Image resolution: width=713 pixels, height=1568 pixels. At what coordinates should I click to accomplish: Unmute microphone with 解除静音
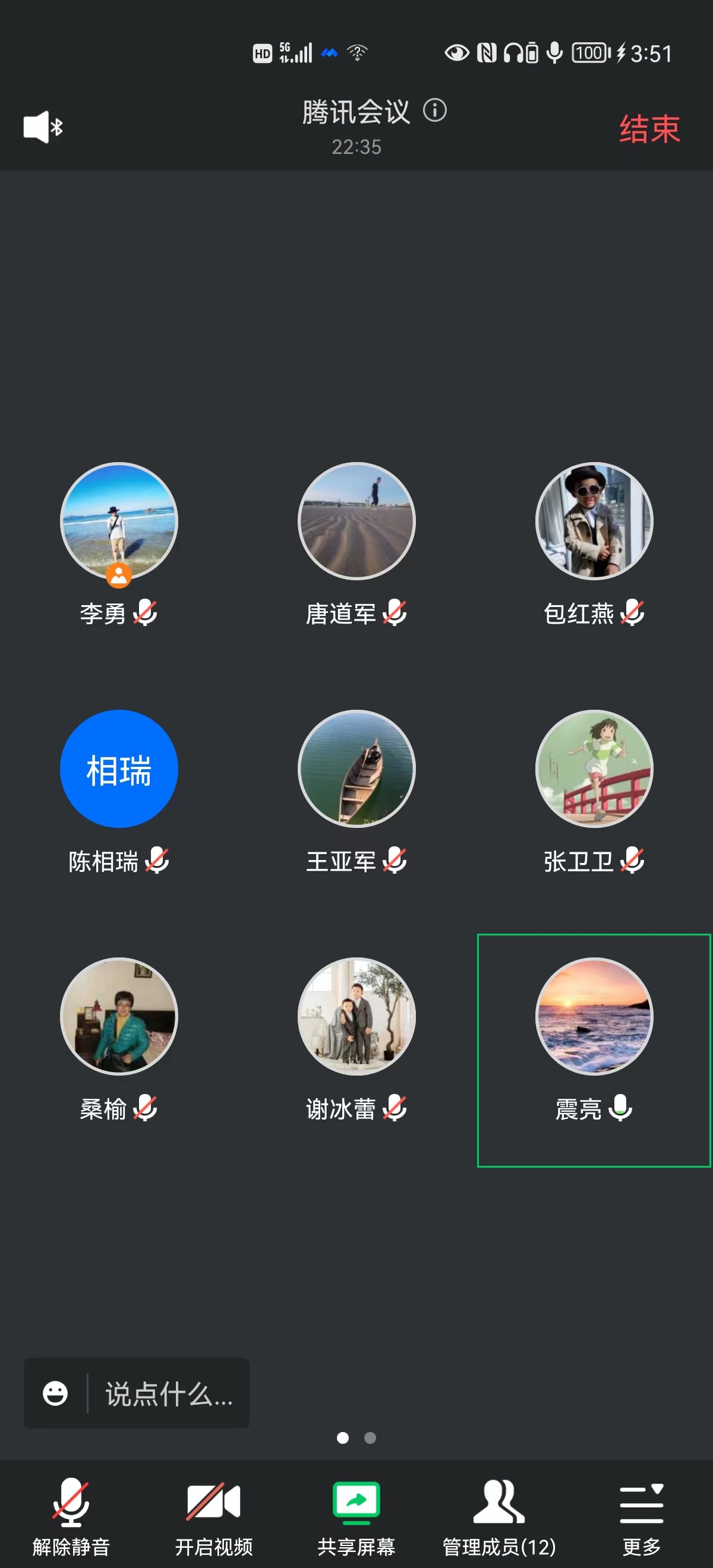tap(71, 1515)
